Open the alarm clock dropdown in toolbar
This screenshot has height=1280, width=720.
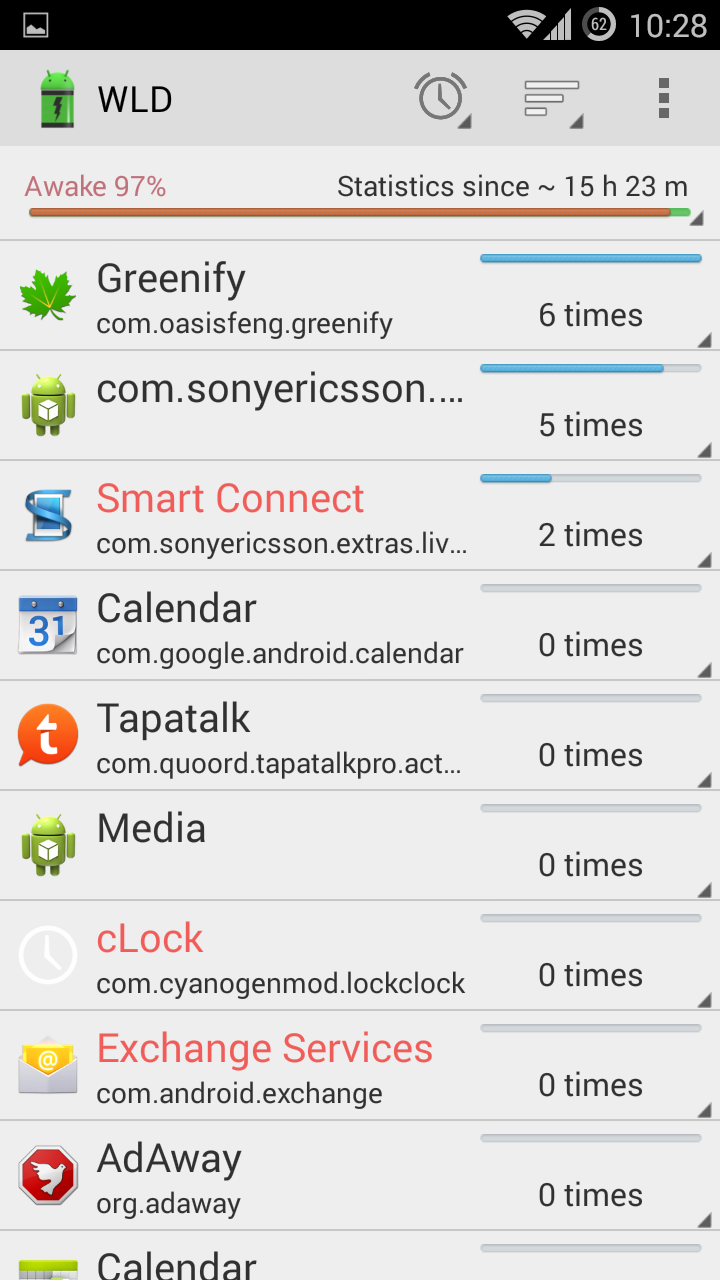(x=441, y=98)
